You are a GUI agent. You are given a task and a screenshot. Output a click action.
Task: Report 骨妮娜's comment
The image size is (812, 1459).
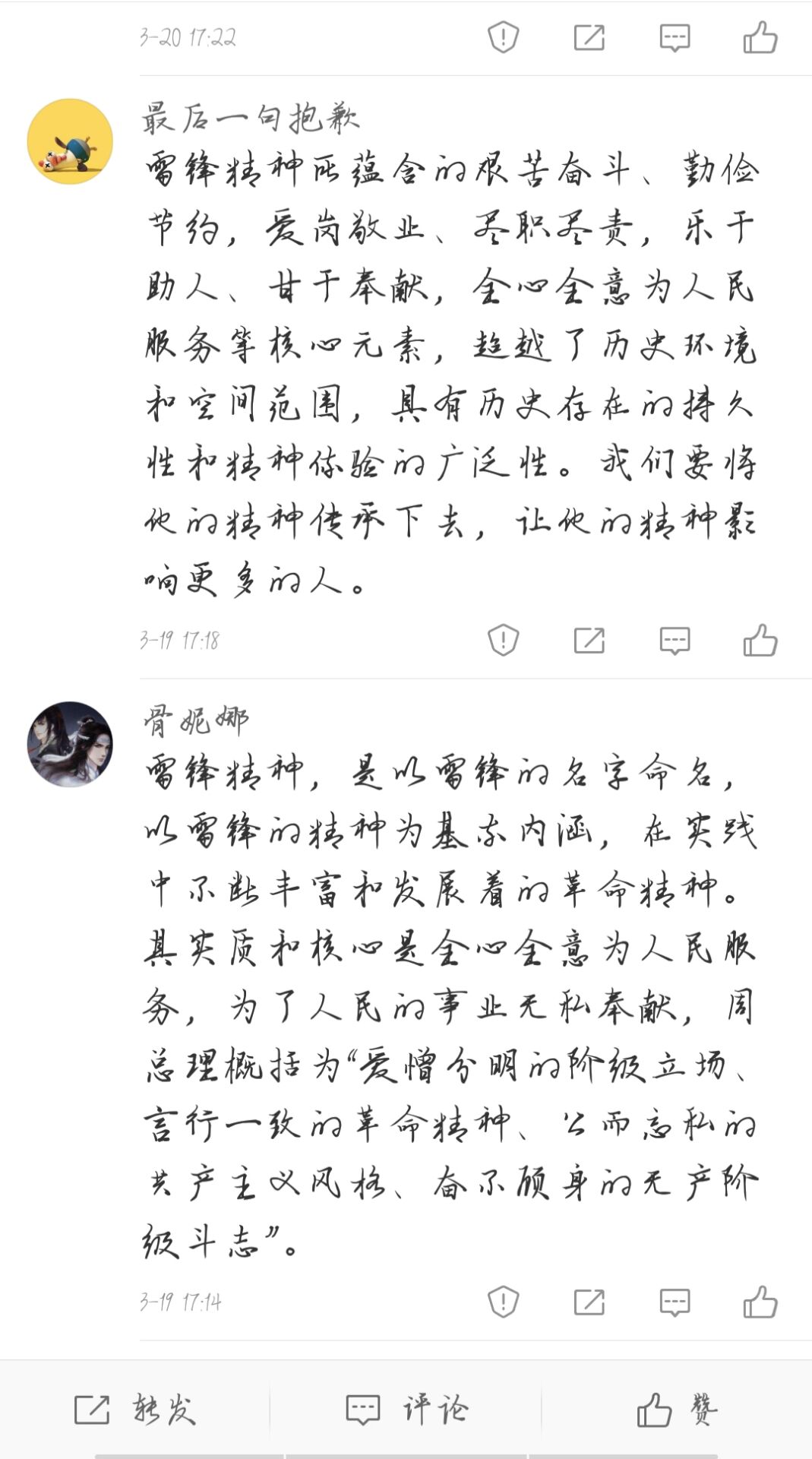point(503,1302)
